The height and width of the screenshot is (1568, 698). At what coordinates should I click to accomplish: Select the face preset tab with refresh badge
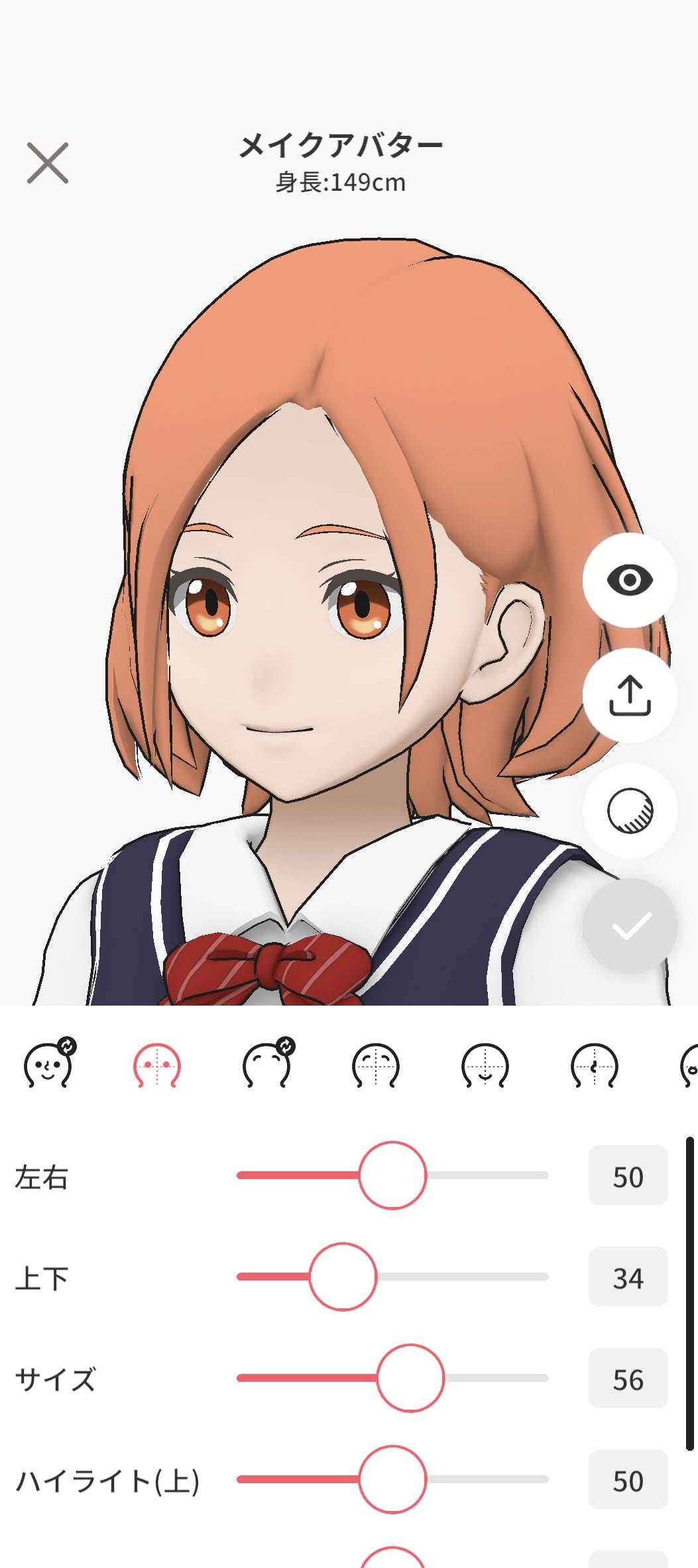(x=49, y=1065)
